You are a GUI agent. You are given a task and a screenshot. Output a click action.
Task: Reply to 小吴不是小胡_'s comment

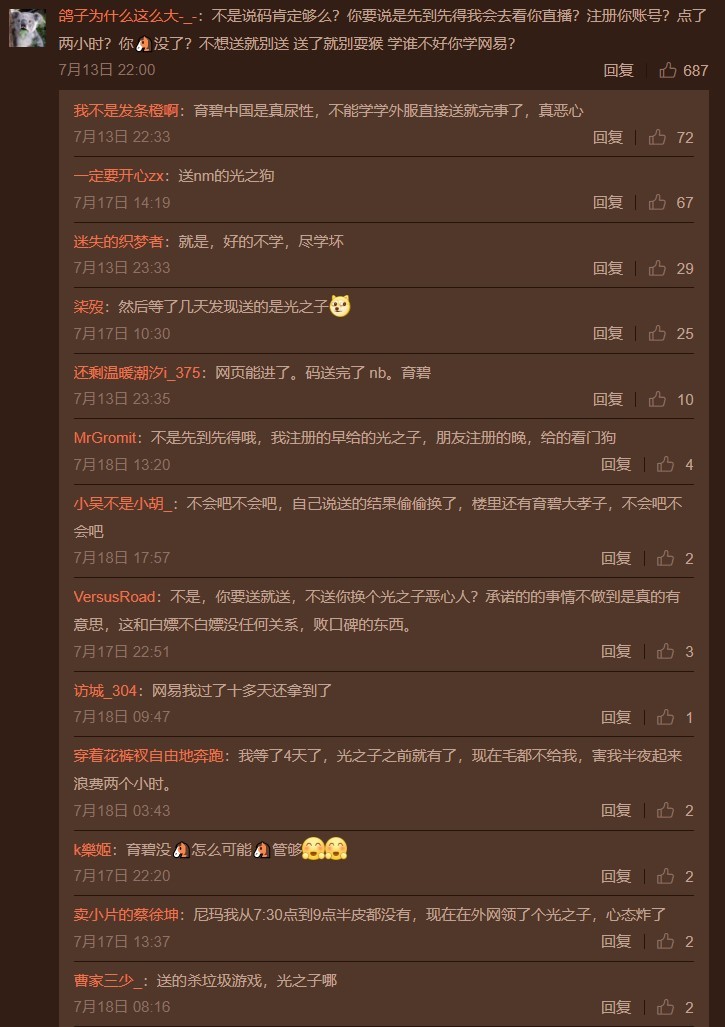tap(615, 558)
